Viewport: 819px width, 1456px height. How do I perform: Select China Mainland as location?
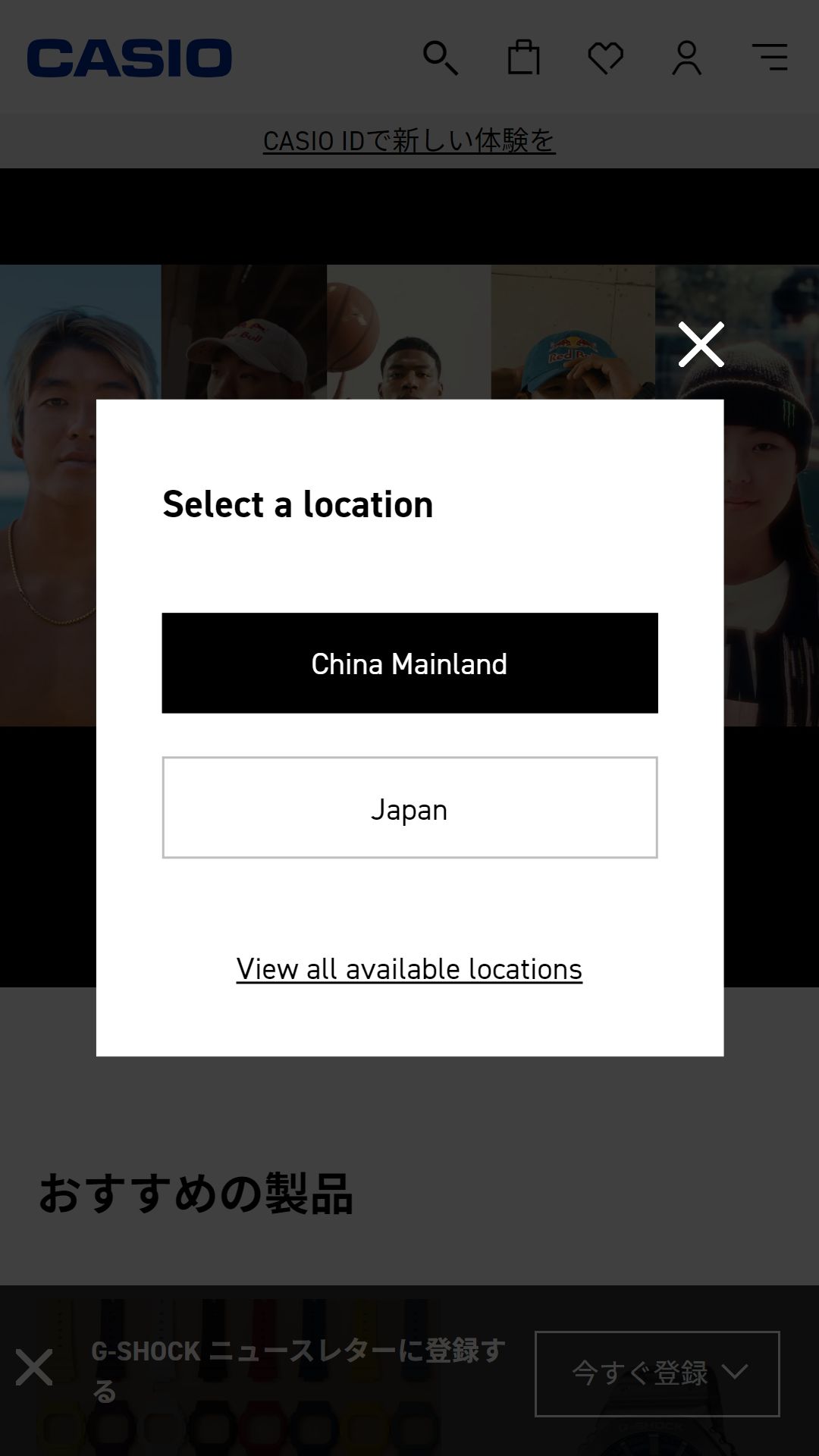(409, 663)
